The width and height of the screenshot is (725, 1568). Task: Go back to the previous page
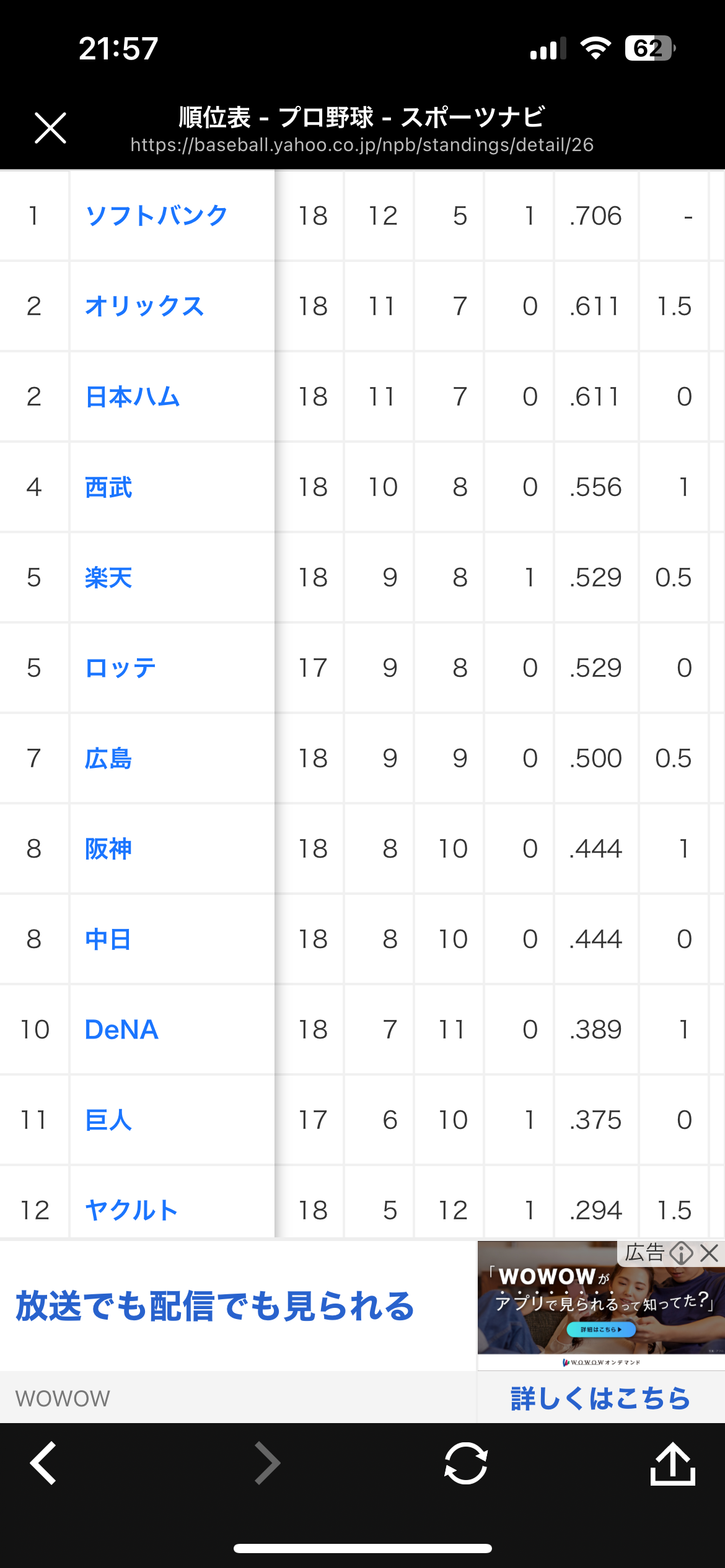point(43,1463)
